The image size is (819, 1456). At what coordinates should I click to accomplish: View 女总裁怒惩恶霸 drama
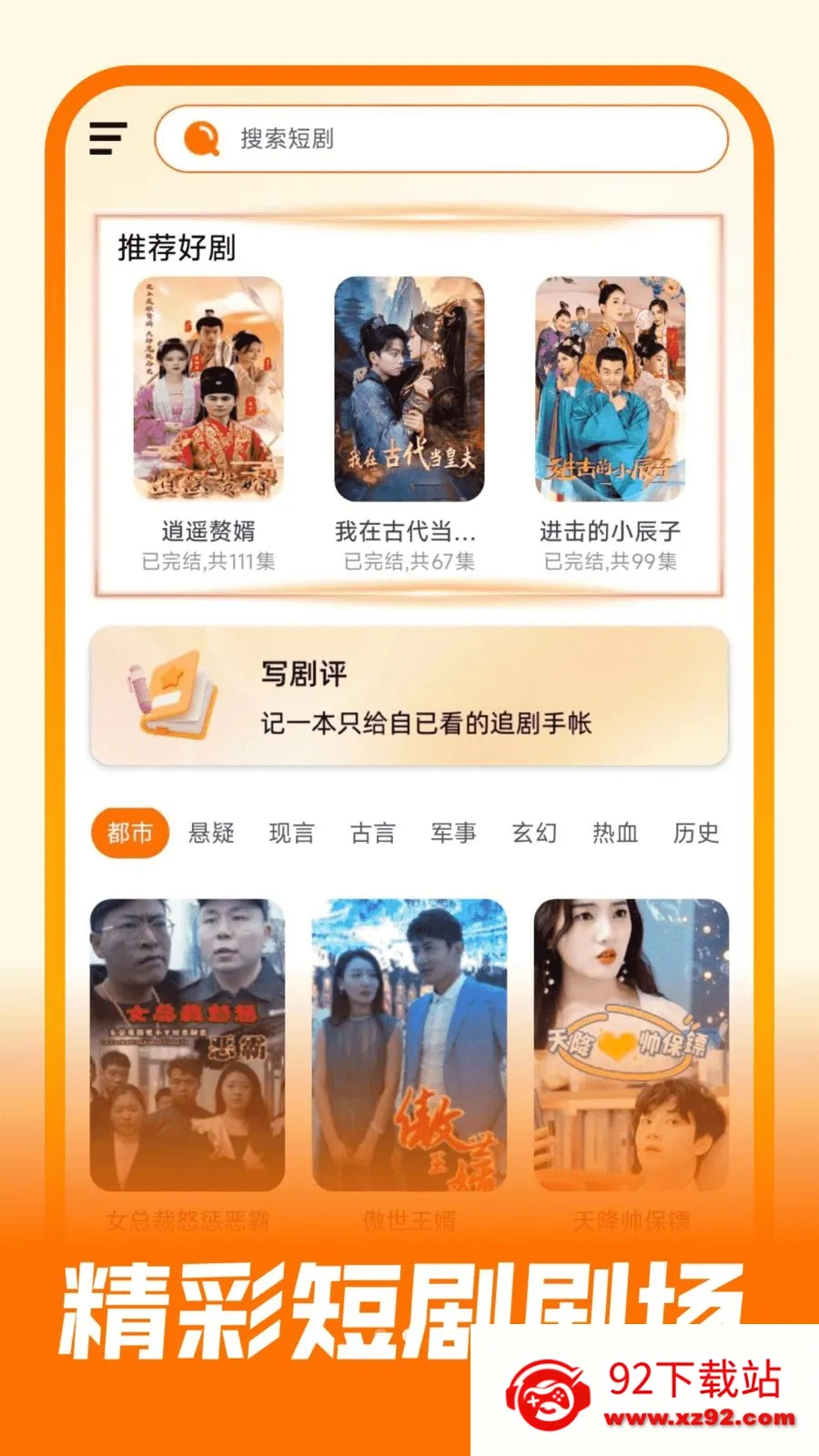185,1046
